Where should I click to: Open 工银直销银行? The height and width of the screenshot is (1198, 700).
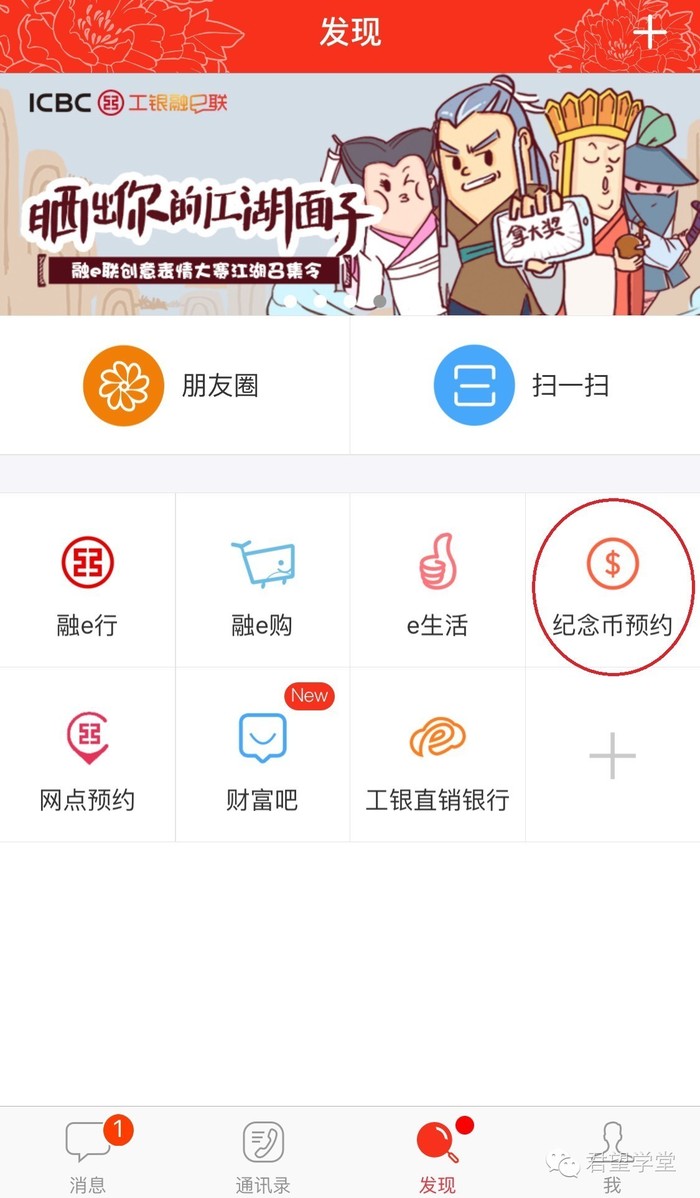pyautogui.click(x=437, y=757)
